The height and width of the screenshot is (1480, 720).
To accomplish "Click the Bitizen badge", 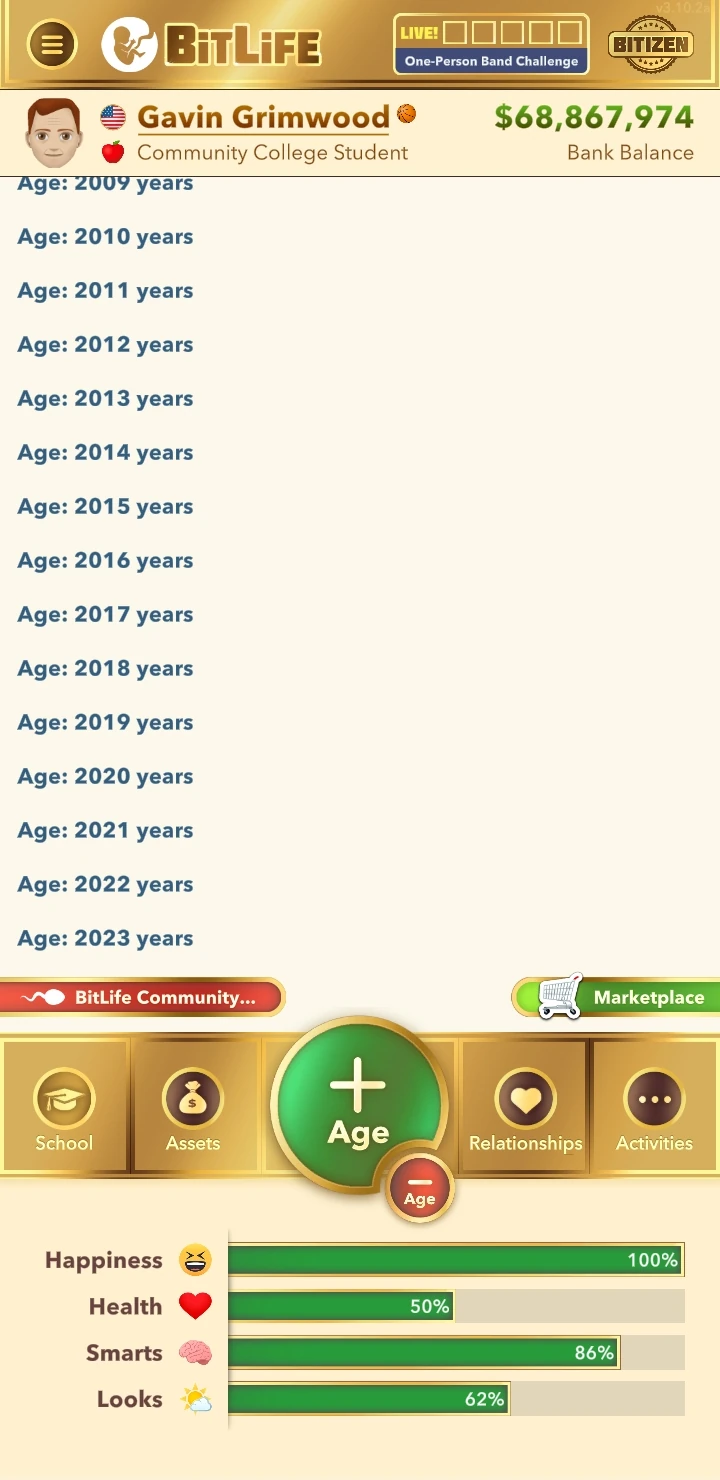I will click(651, 44).
